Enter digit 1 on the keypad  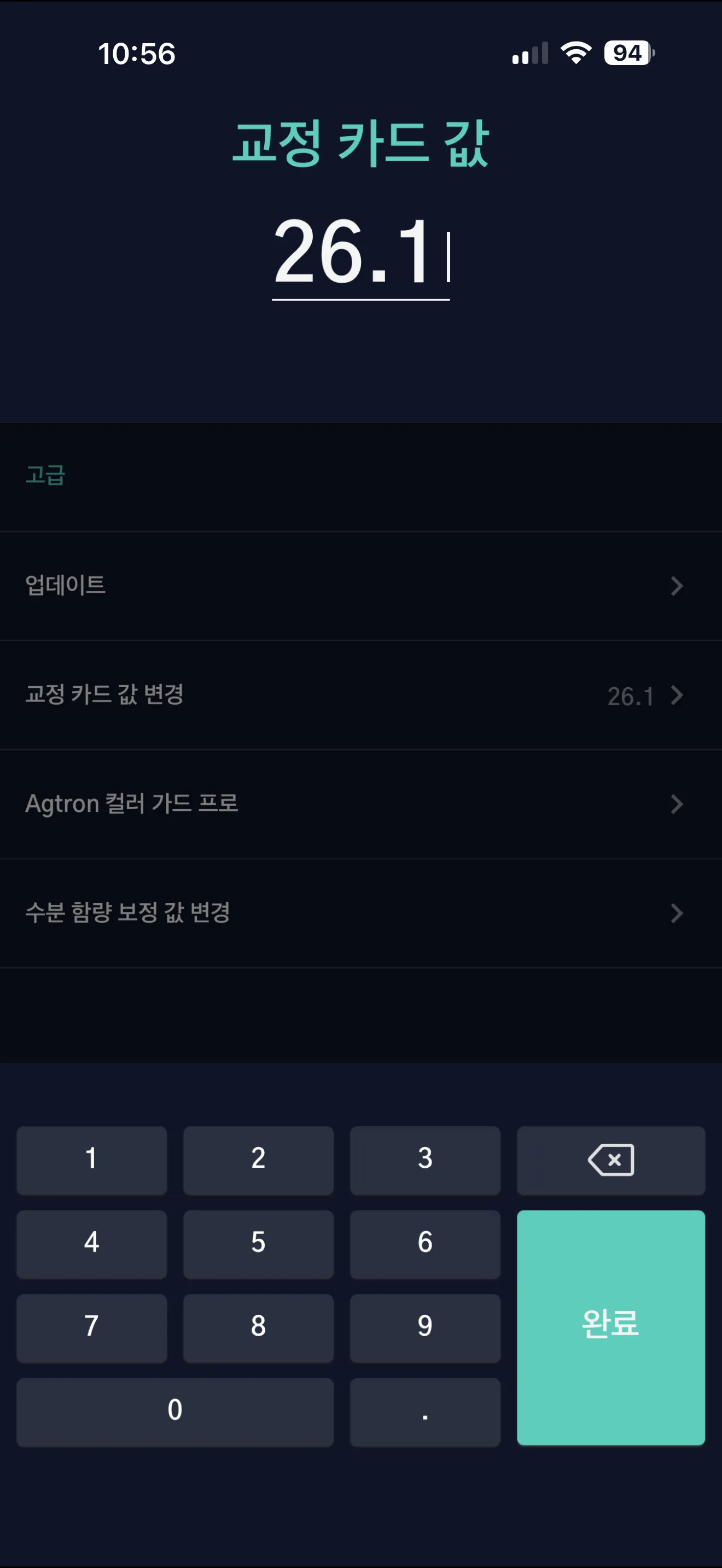point(91,1160)
